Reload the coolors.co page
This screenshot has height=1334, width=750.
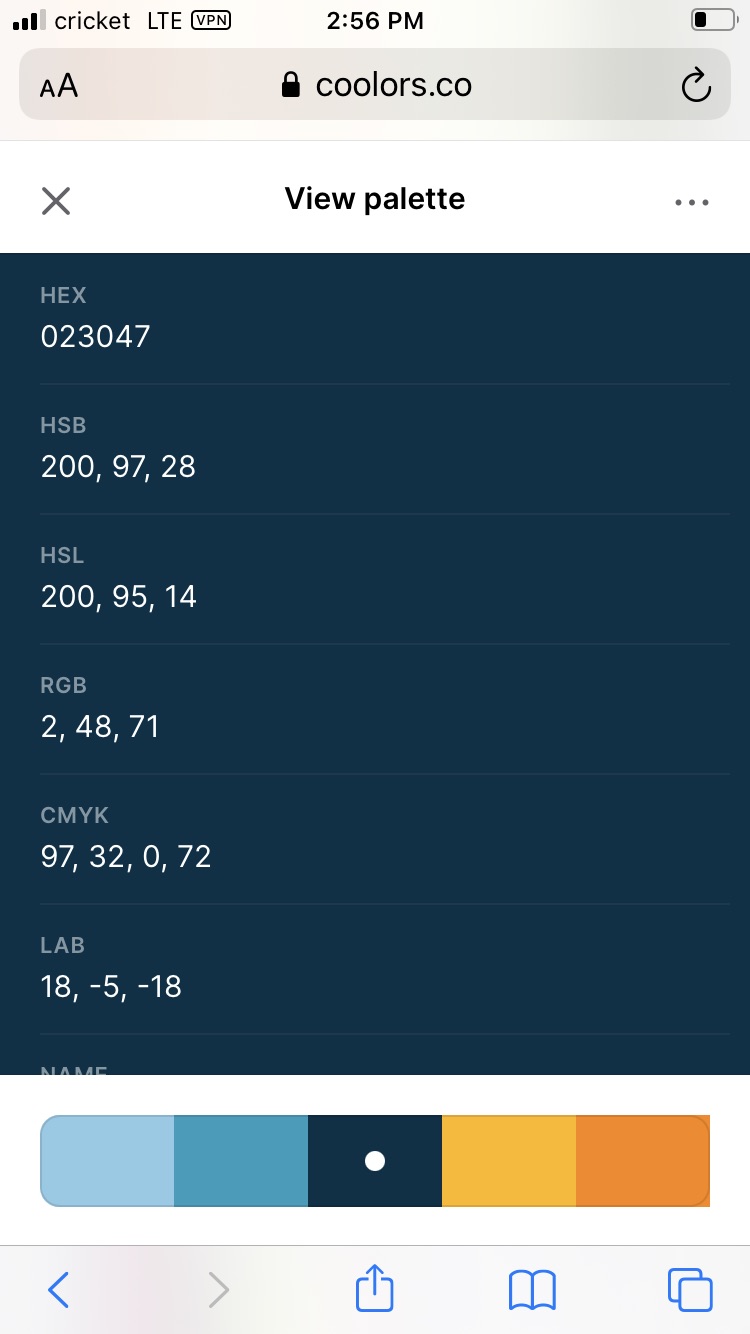695,86
